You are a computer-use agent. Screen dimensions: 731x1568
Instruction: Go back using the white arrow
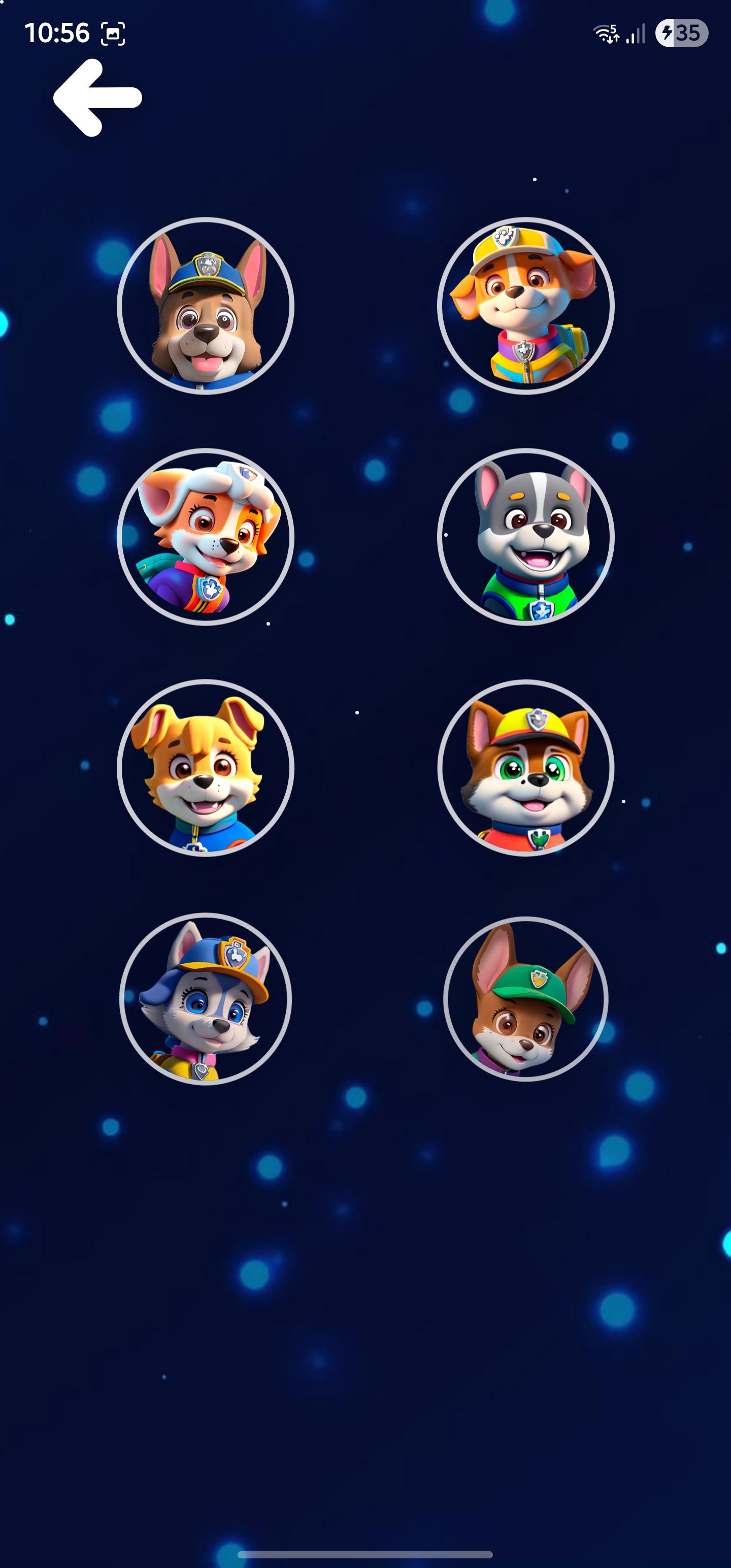tap(97, 97)
